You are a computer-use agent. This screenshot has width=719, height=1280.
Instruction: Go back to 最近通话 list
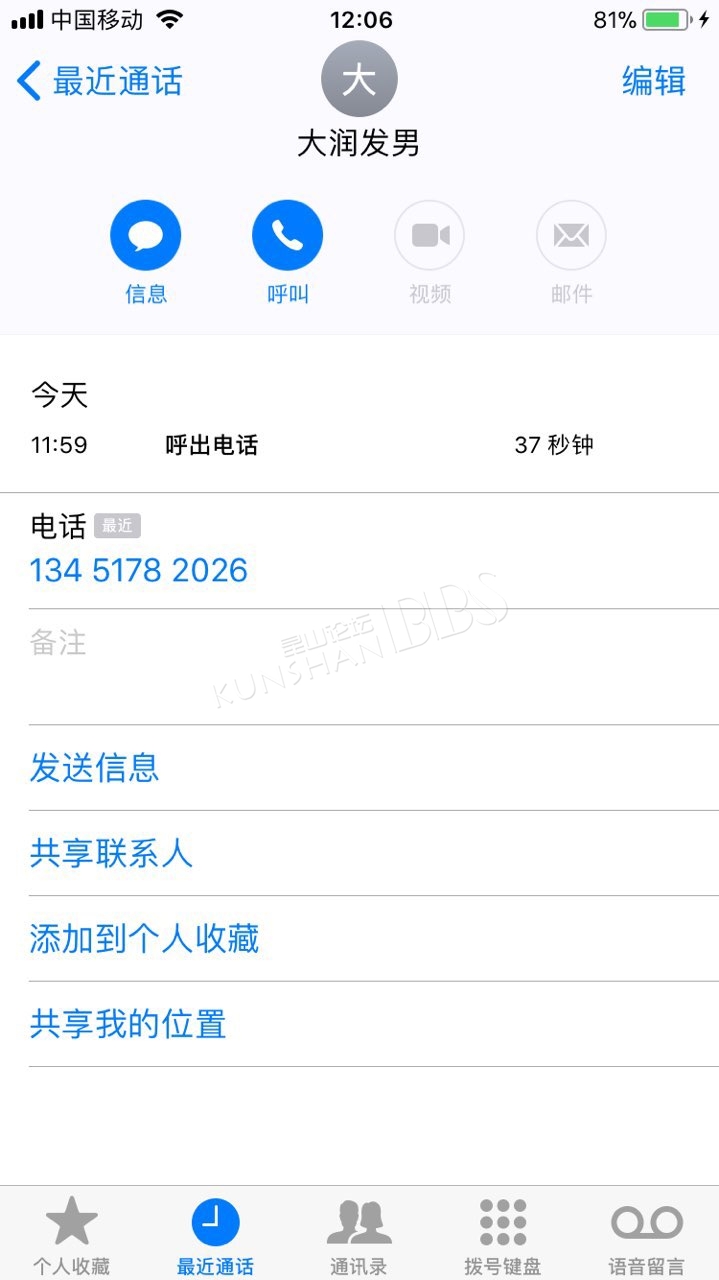(100, 81)
